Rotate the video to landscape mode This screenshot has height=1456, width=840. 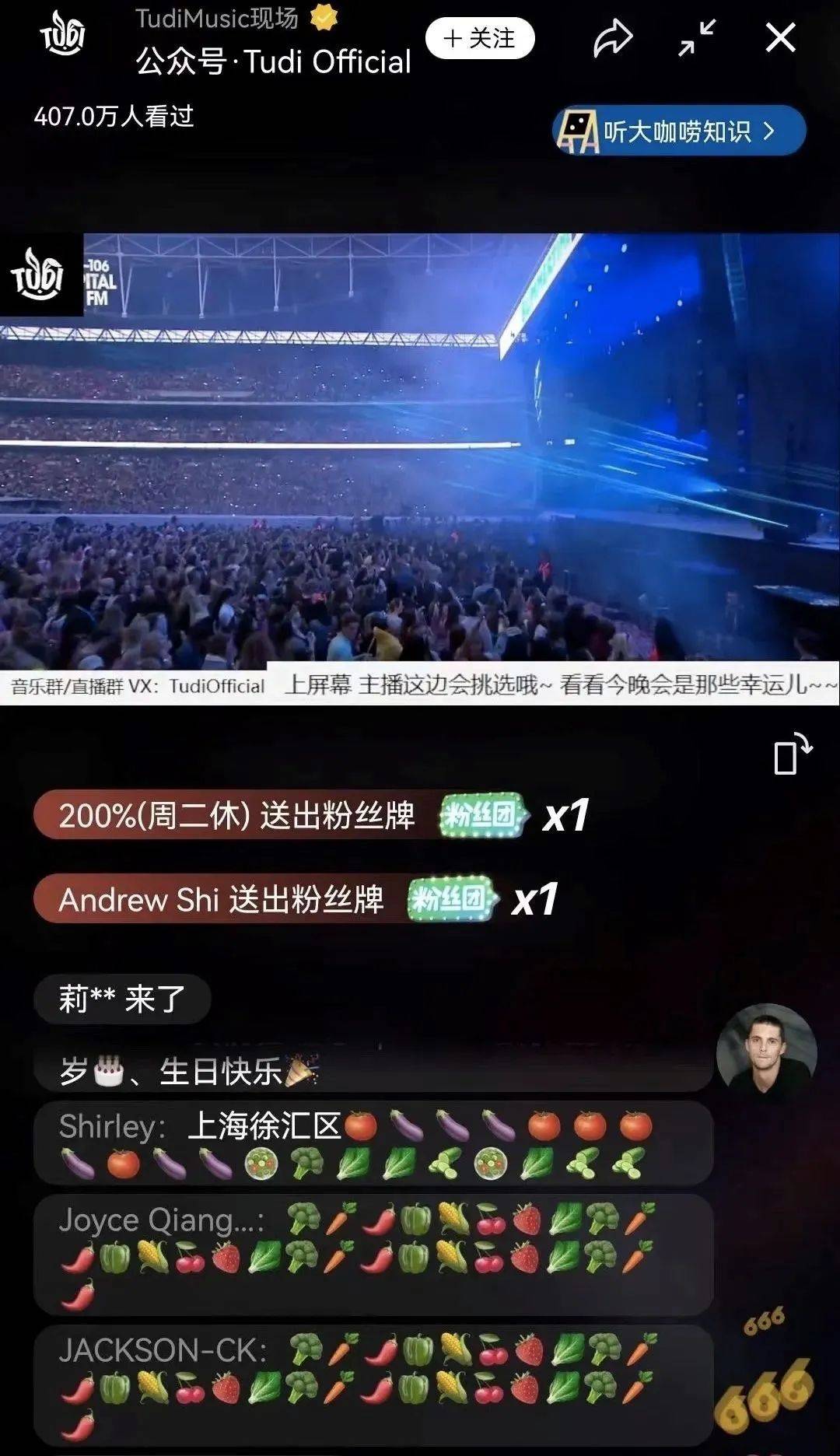[x=793, y=753]
